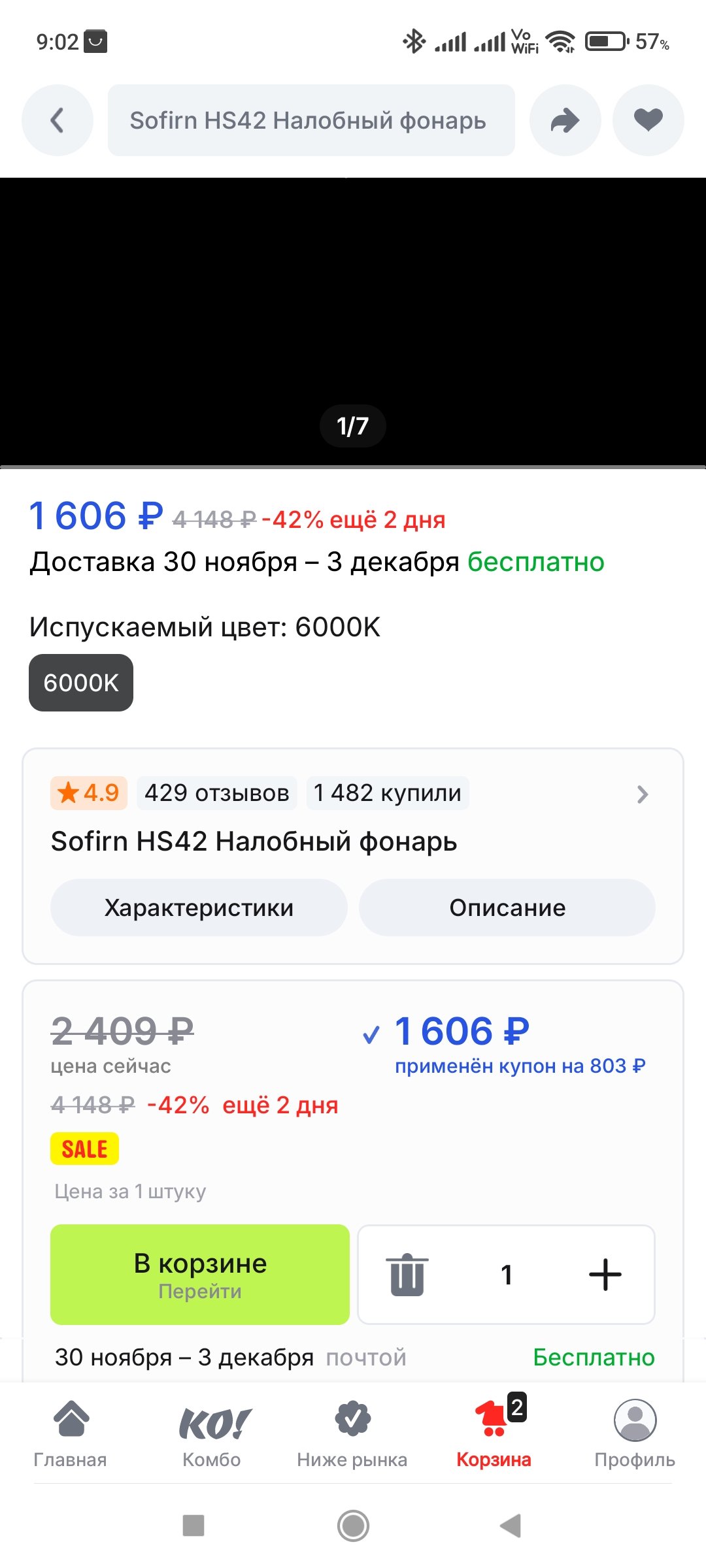The width and height of the screenshot is (706, 1568).
Task: Remove the item with the trash icon
Action: (x=407, y=1274)
